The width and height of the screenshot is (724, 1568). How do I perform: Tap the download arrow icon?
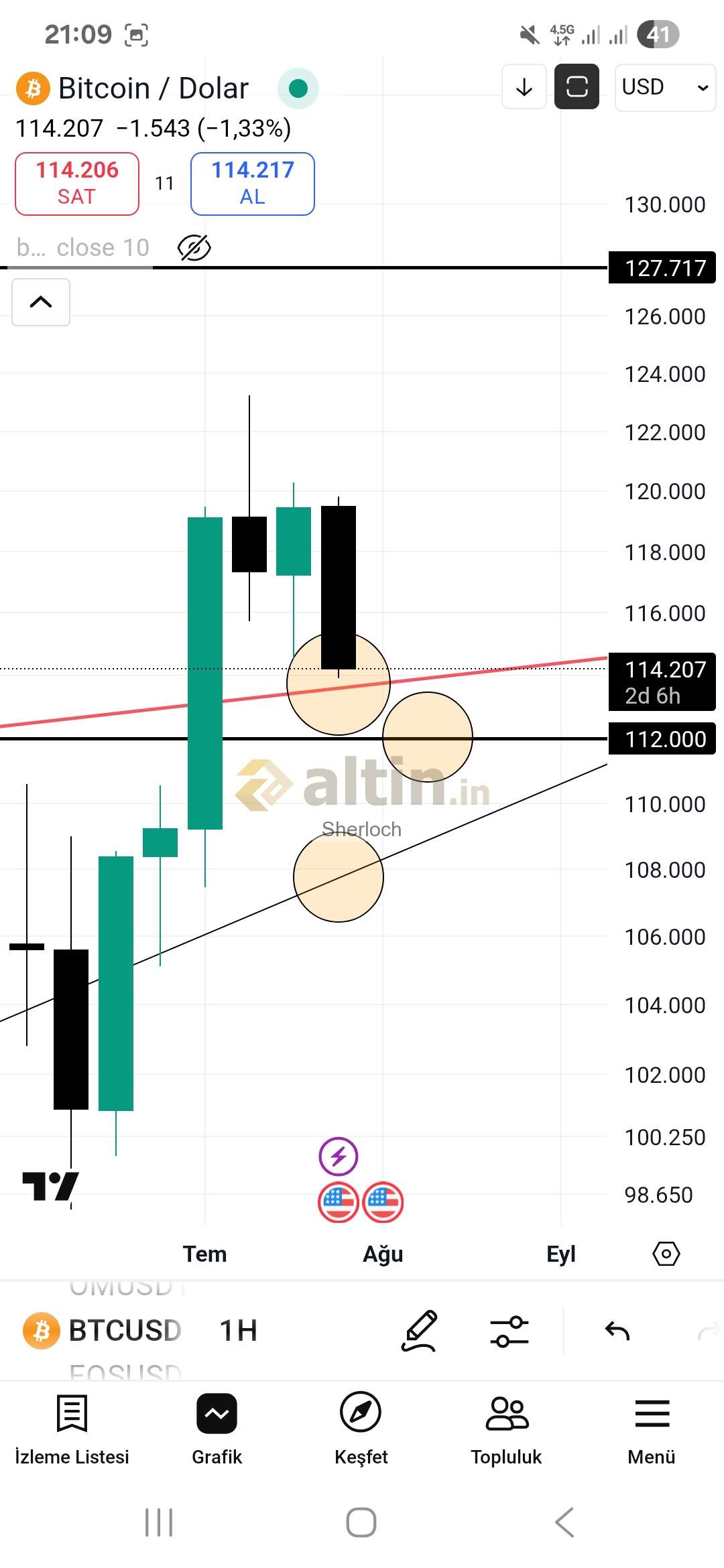coord(524,87)
